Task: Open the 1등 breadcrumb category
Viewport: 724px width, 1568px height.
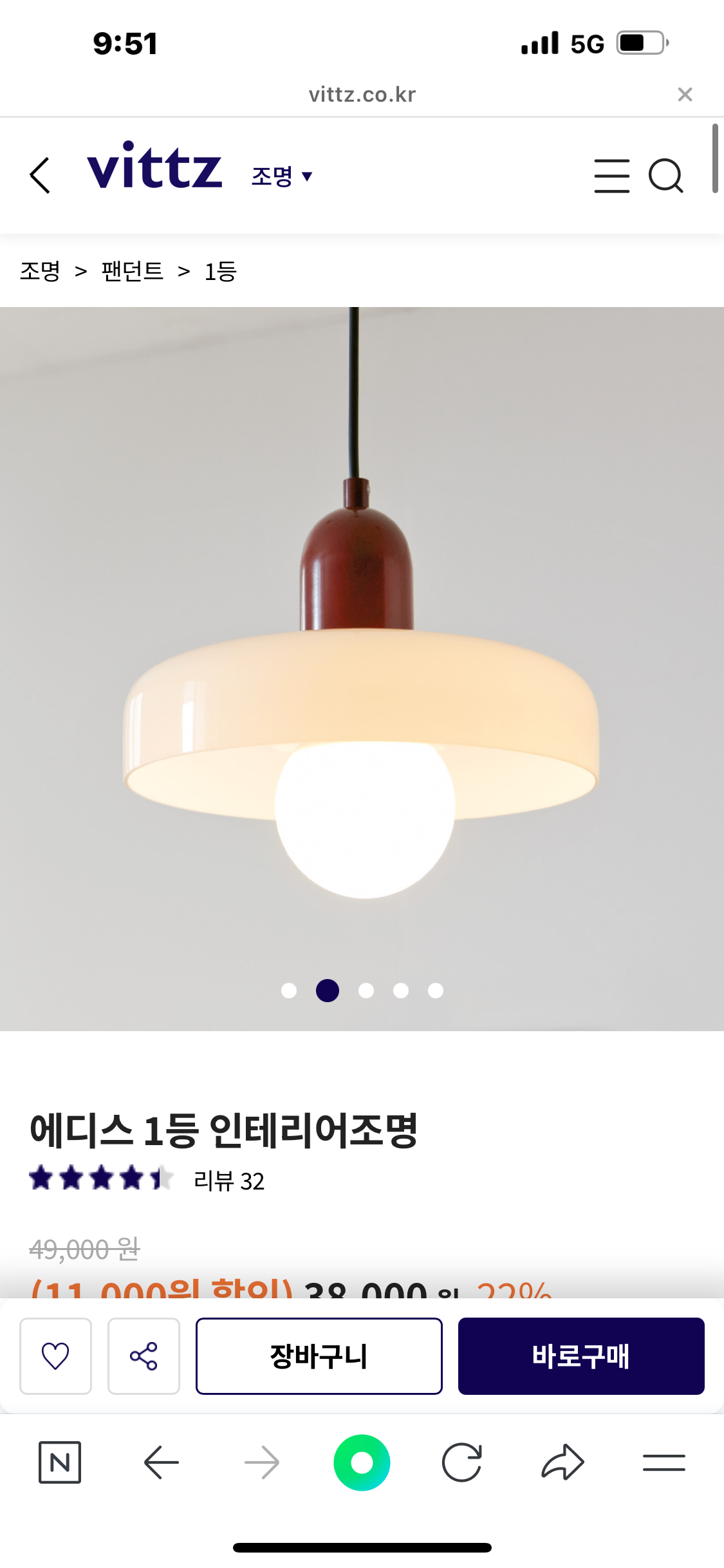Action: (221, 271)
